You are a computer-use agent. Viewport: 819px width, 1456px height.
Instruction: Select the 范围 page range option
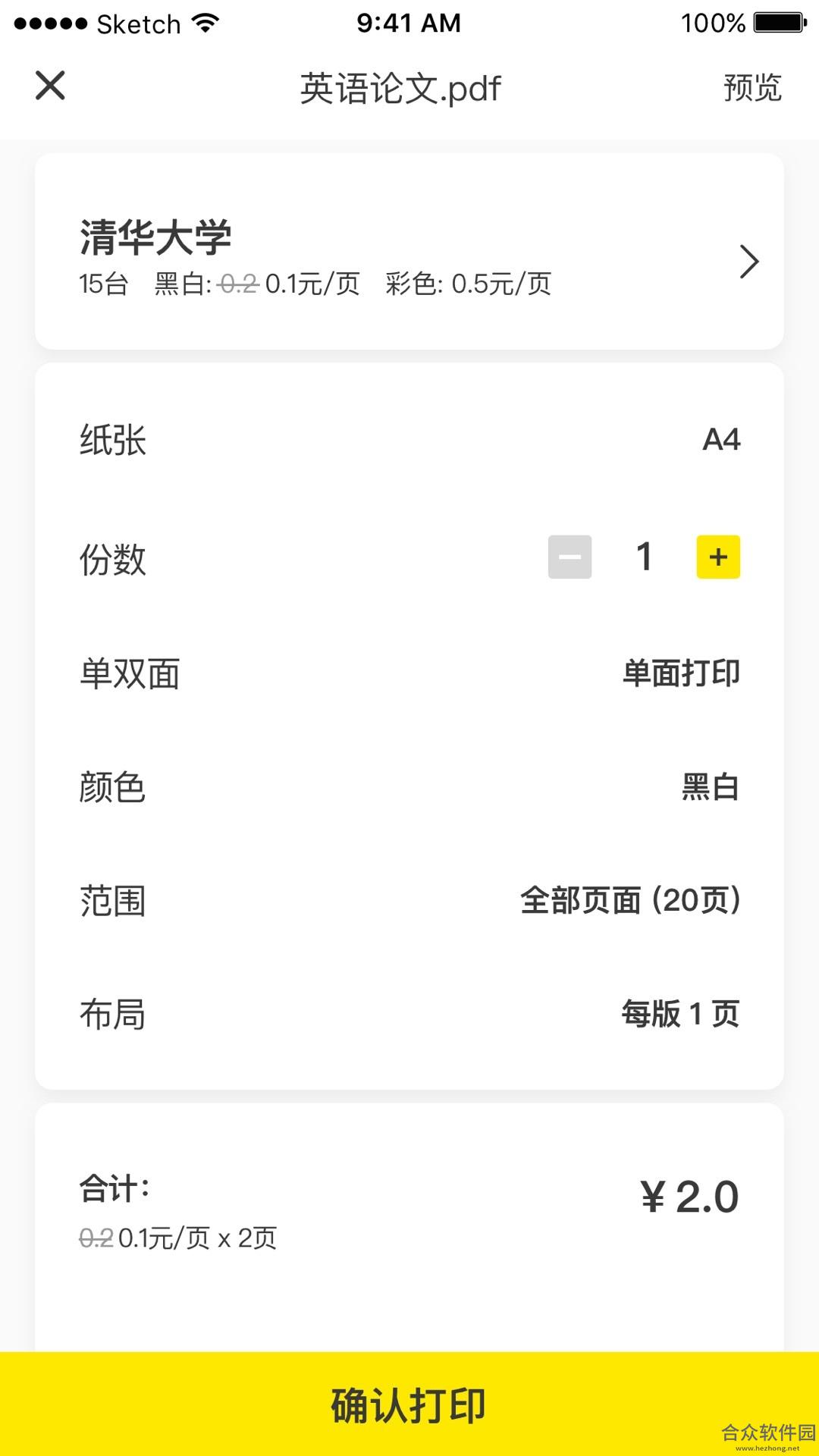click(x=409, y=901)
